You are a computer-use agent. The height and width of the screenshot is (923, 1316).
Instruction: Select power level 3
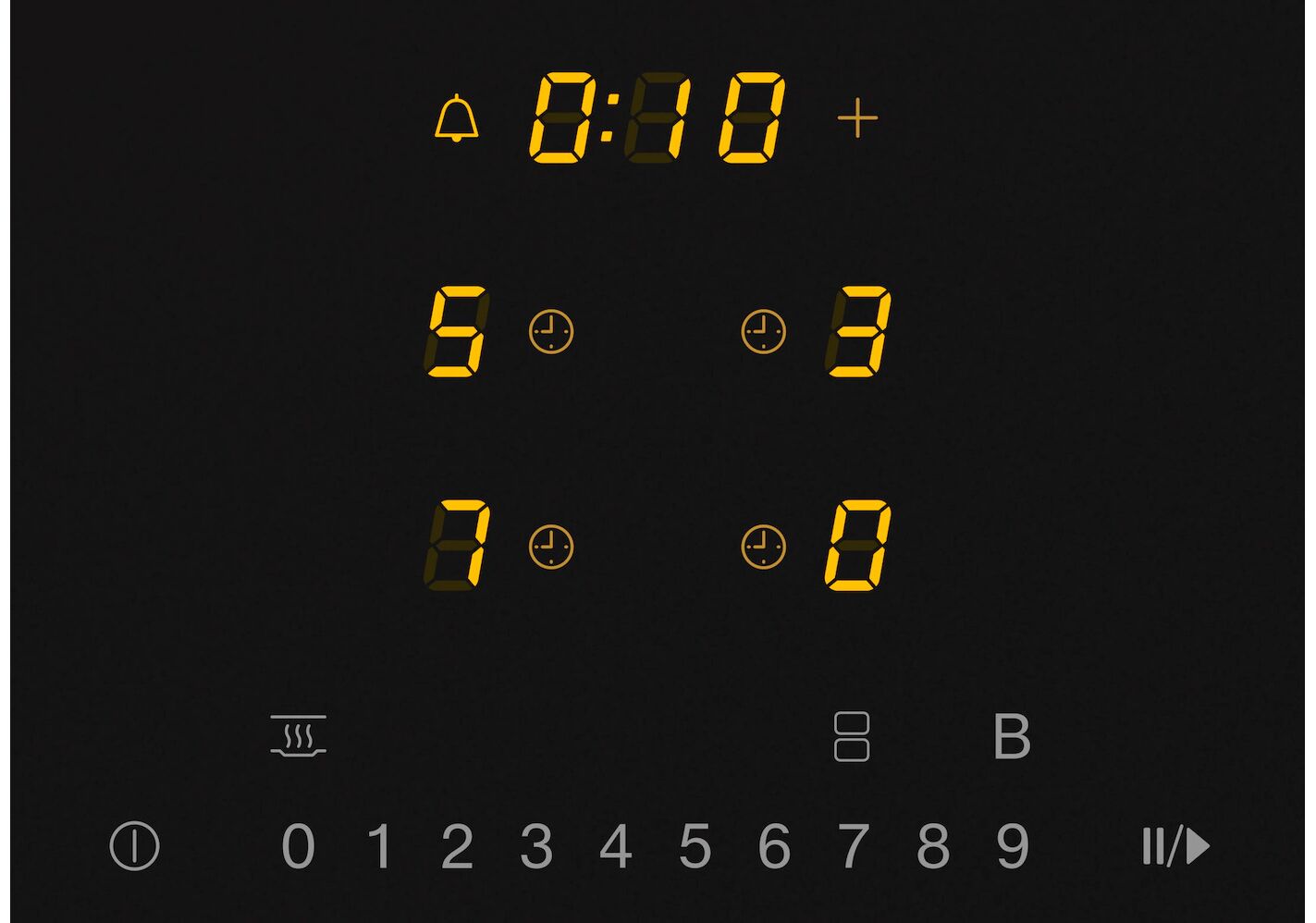[x=536, y=846]
